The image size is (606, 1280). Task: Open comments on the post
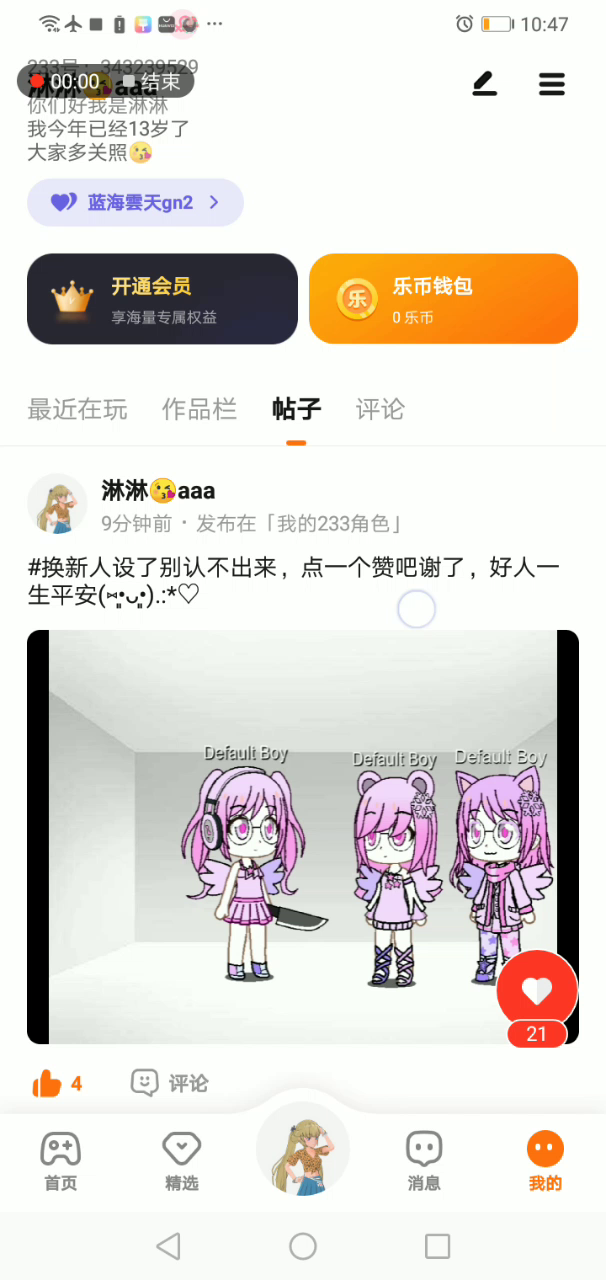click(x=170, y=1083)
